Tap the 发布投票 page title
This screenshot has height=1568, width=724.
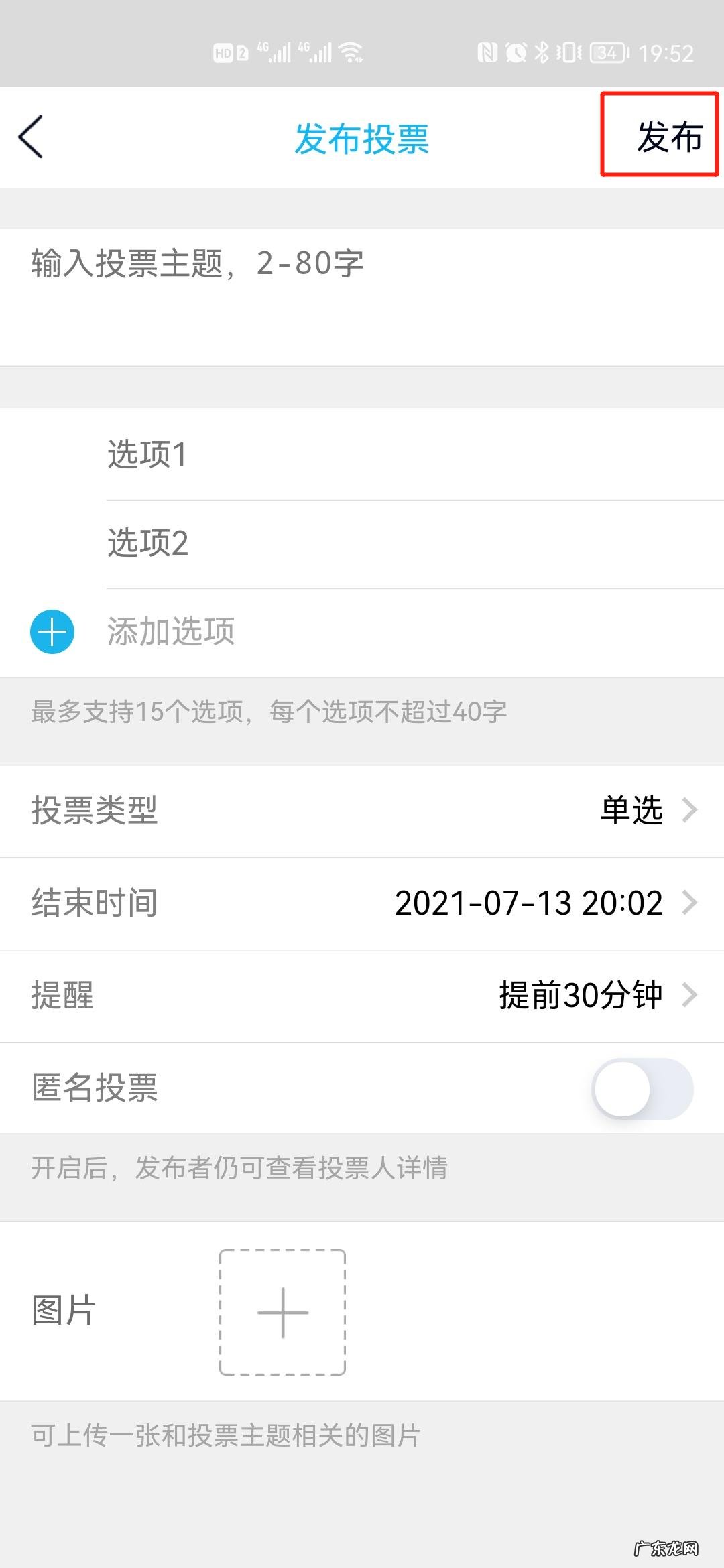[x=361, y=137]
